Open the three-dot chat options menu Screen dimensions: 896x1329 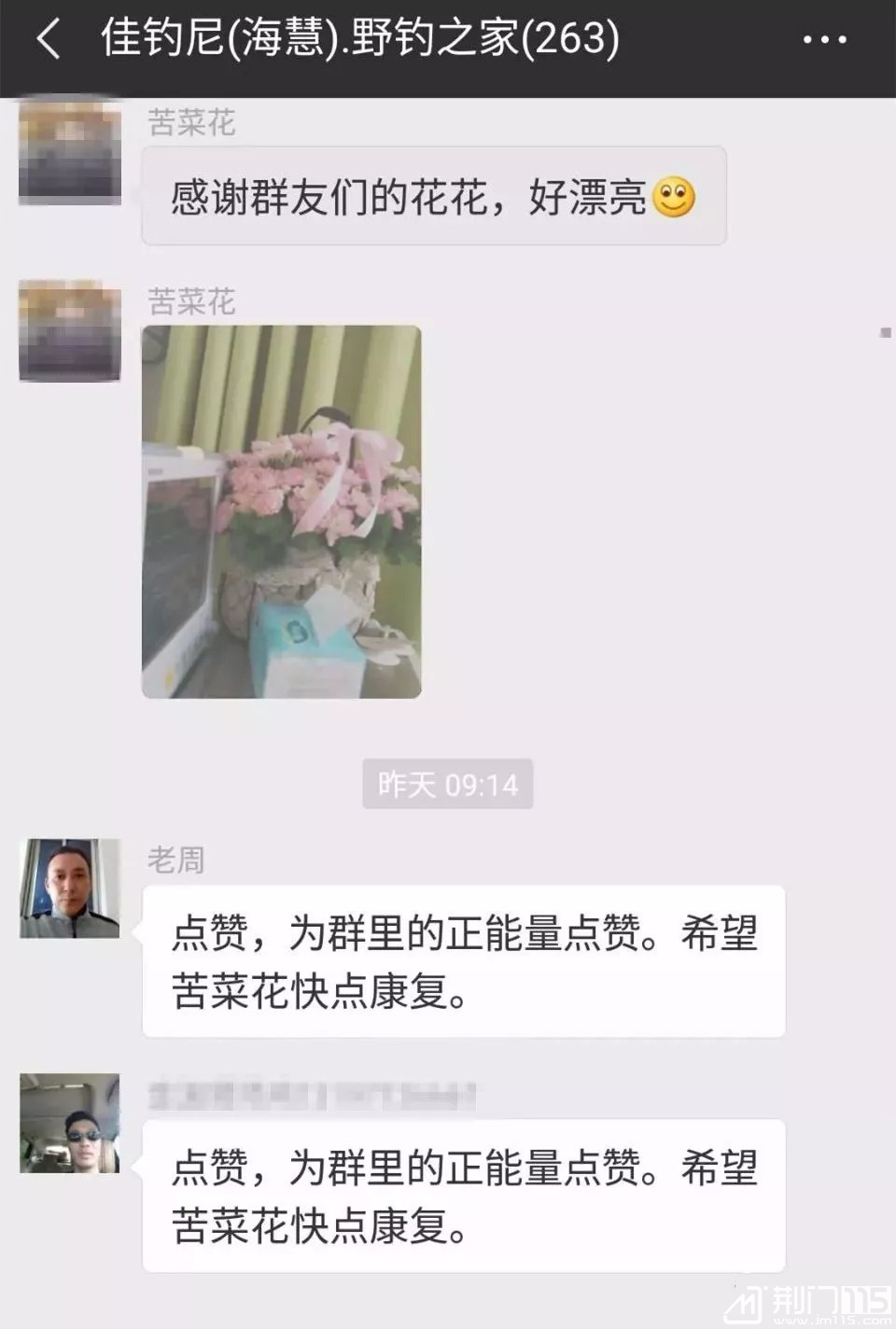(x=824, y=40)
